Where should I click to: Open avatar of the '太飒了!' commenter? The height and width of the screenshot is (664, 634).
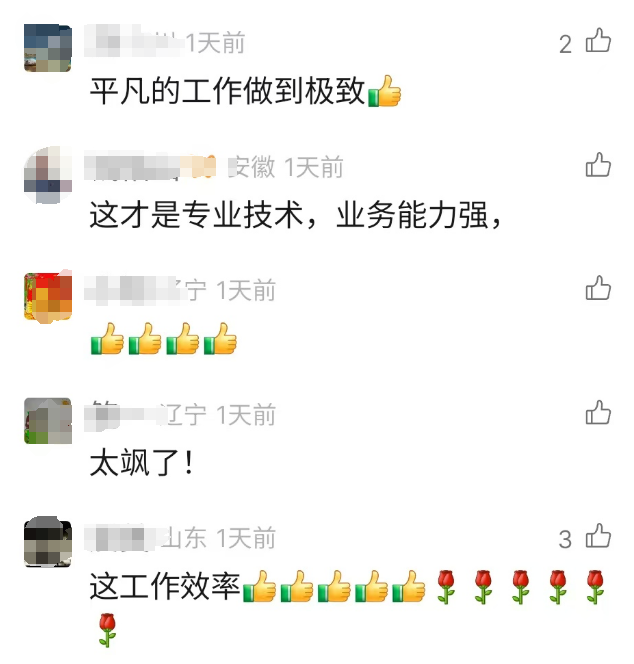pos(47,420)
